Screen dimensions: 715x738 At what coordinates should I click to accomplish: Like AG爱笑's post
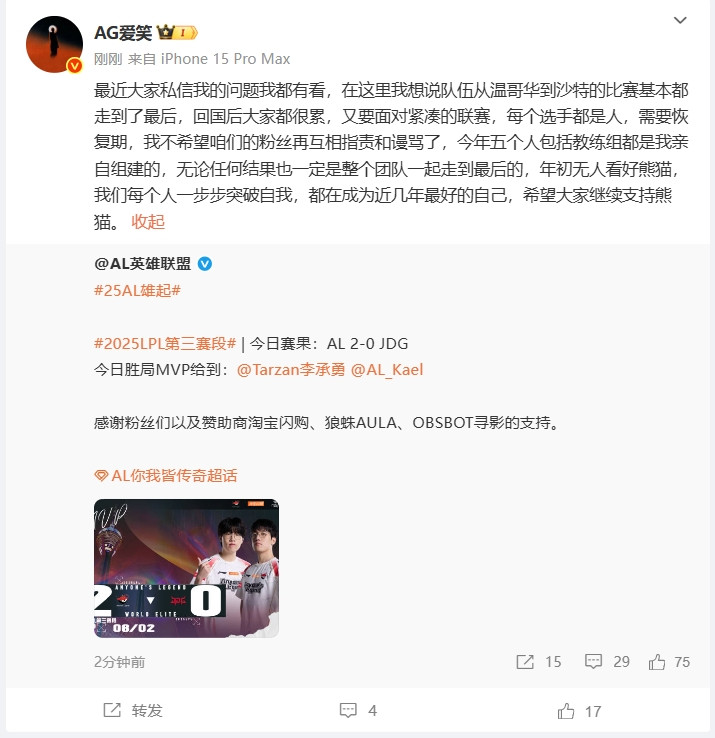(580, 711)
